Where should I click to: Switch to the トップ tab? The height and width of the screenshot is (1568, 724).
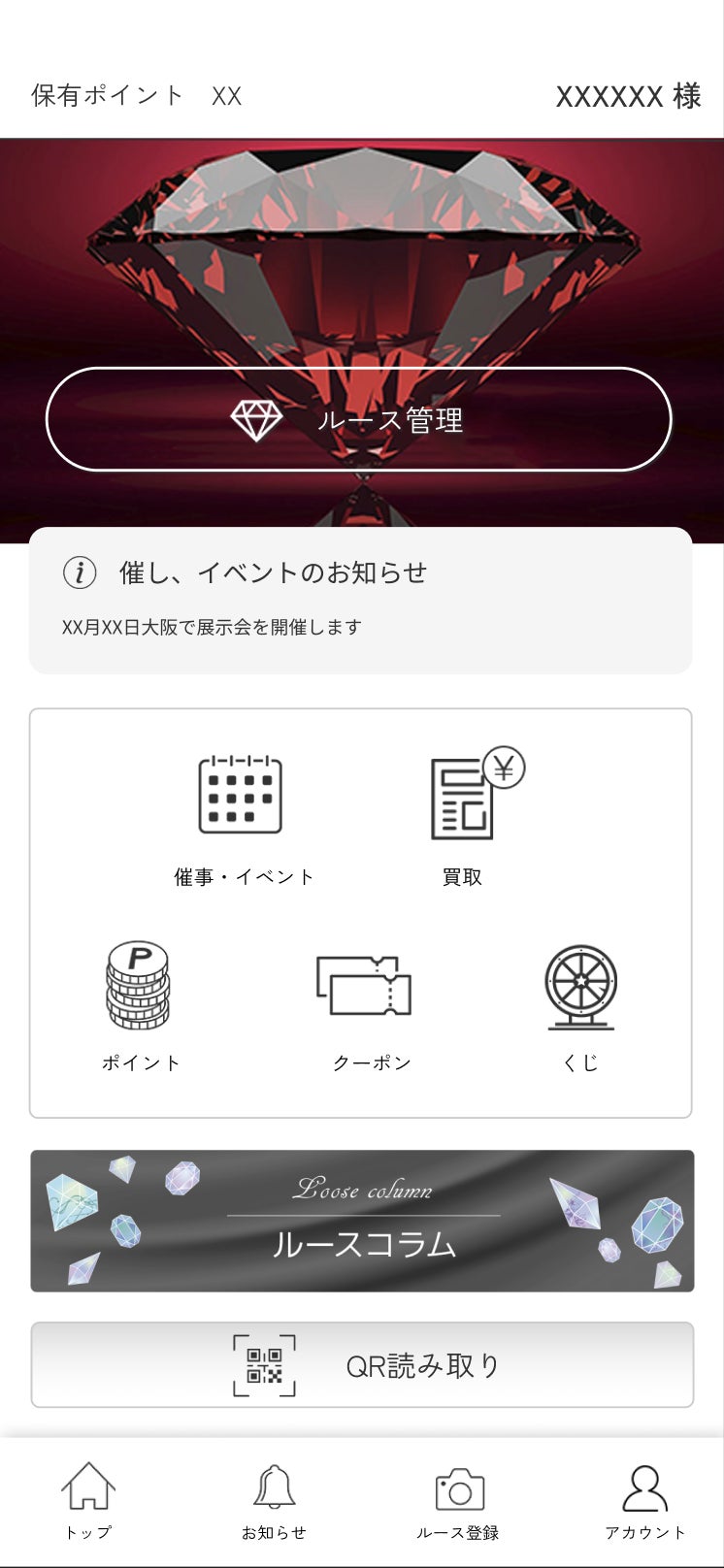pos(88,1500)
